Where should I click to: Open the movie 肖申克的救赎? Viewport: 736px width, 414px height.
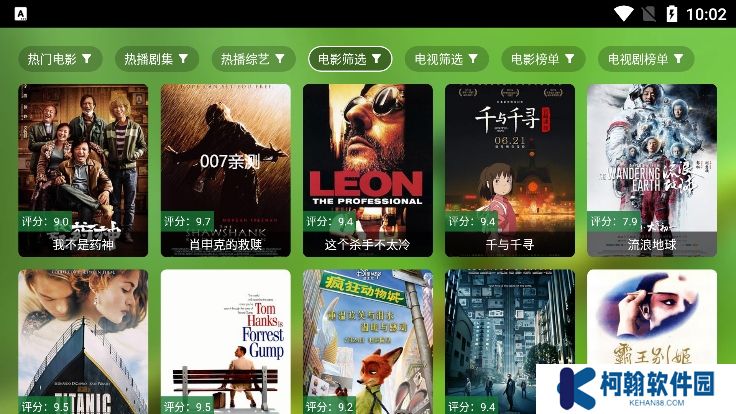pos(226,170)
